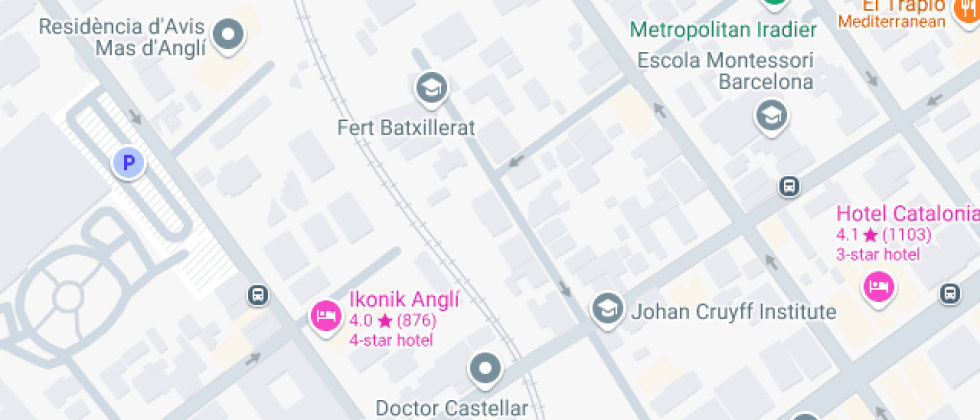
Task: Tap the bus stop near Ikonik Anglí
Action: click(x=258, y=295)
